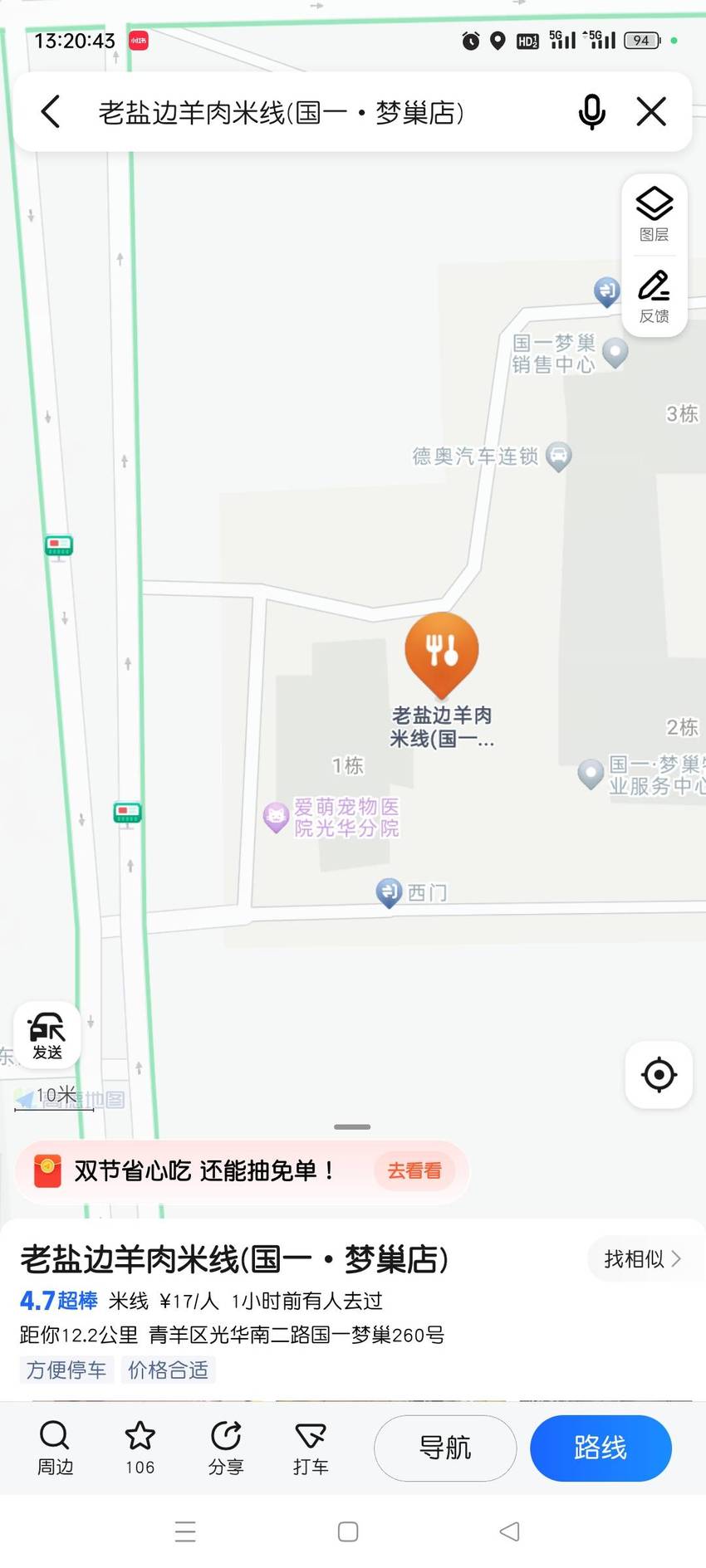Share this location via 分享
This screenshot has width=706, height=1568.
[x=226, y=1448]
